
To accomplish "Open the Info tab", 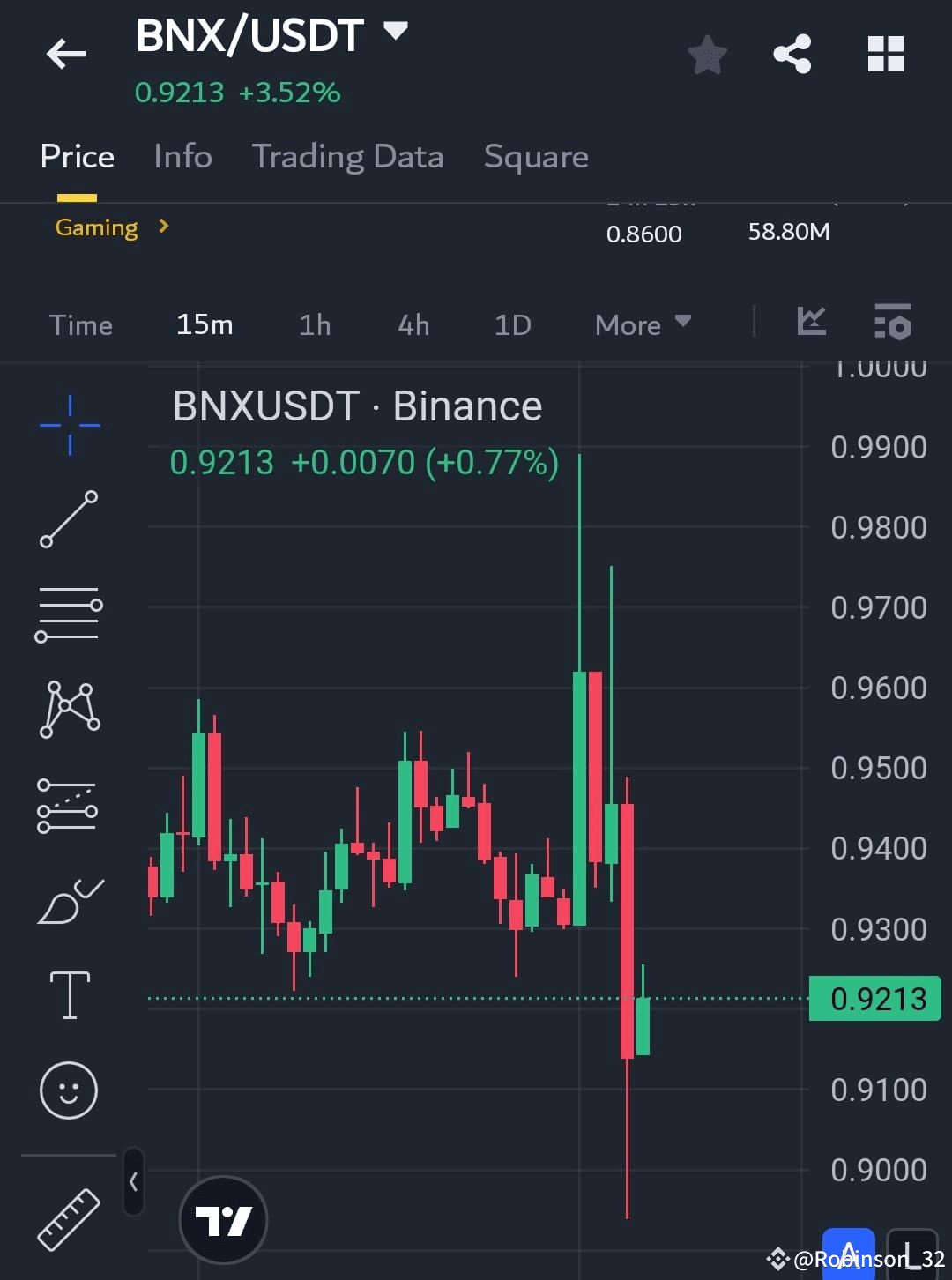I will (x=182, y=156).
